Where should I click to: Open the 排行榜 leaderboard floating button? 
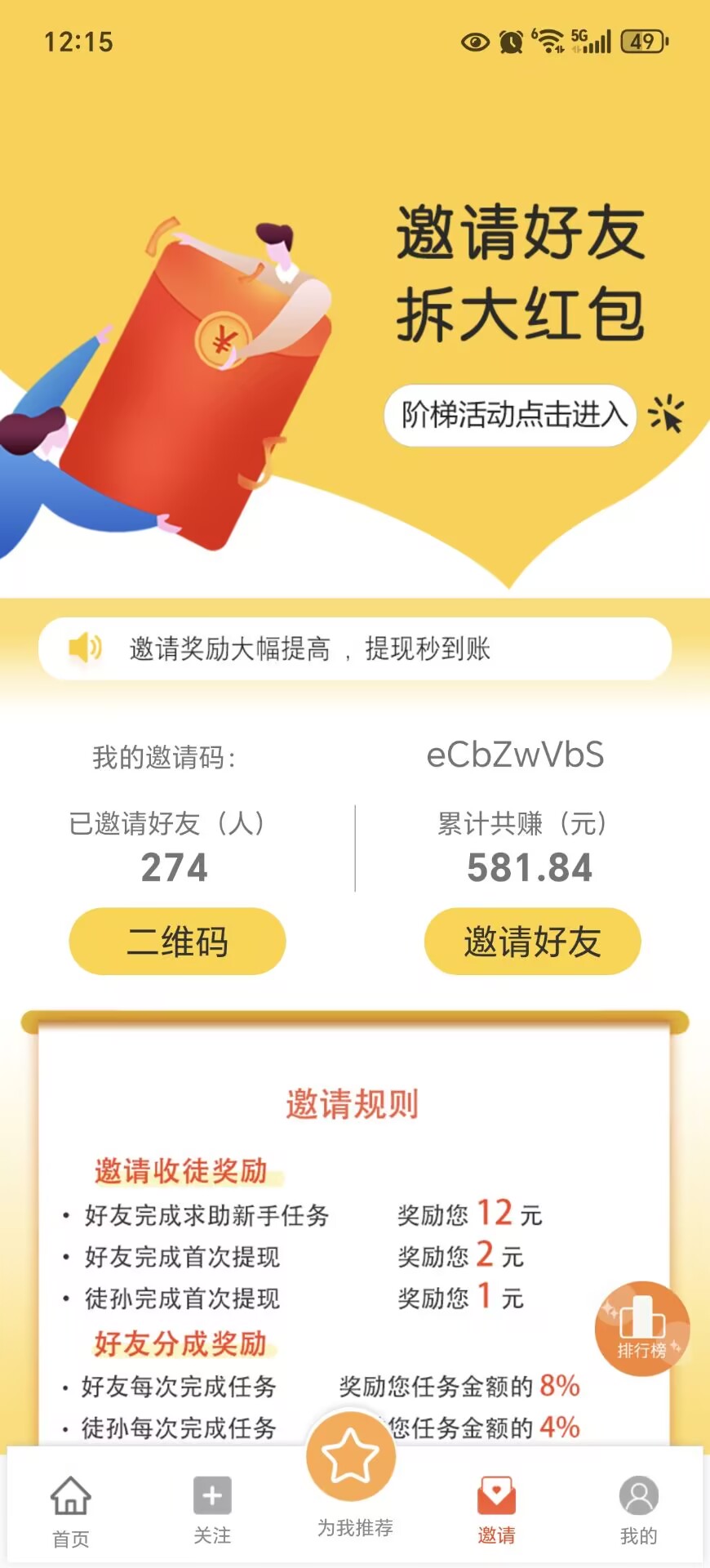(x=641, y=1329)
